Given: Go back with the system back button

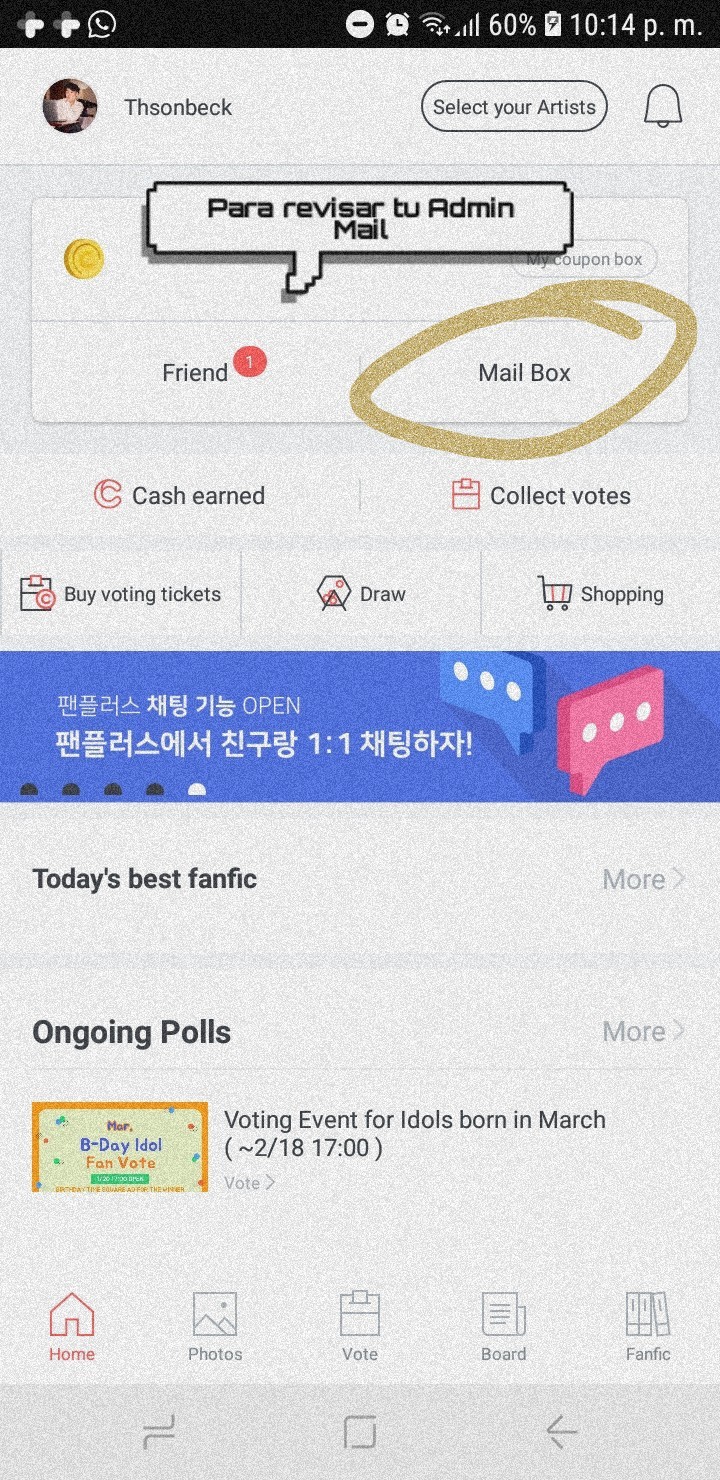Looking at the screenshot, I should (562, 1432).
